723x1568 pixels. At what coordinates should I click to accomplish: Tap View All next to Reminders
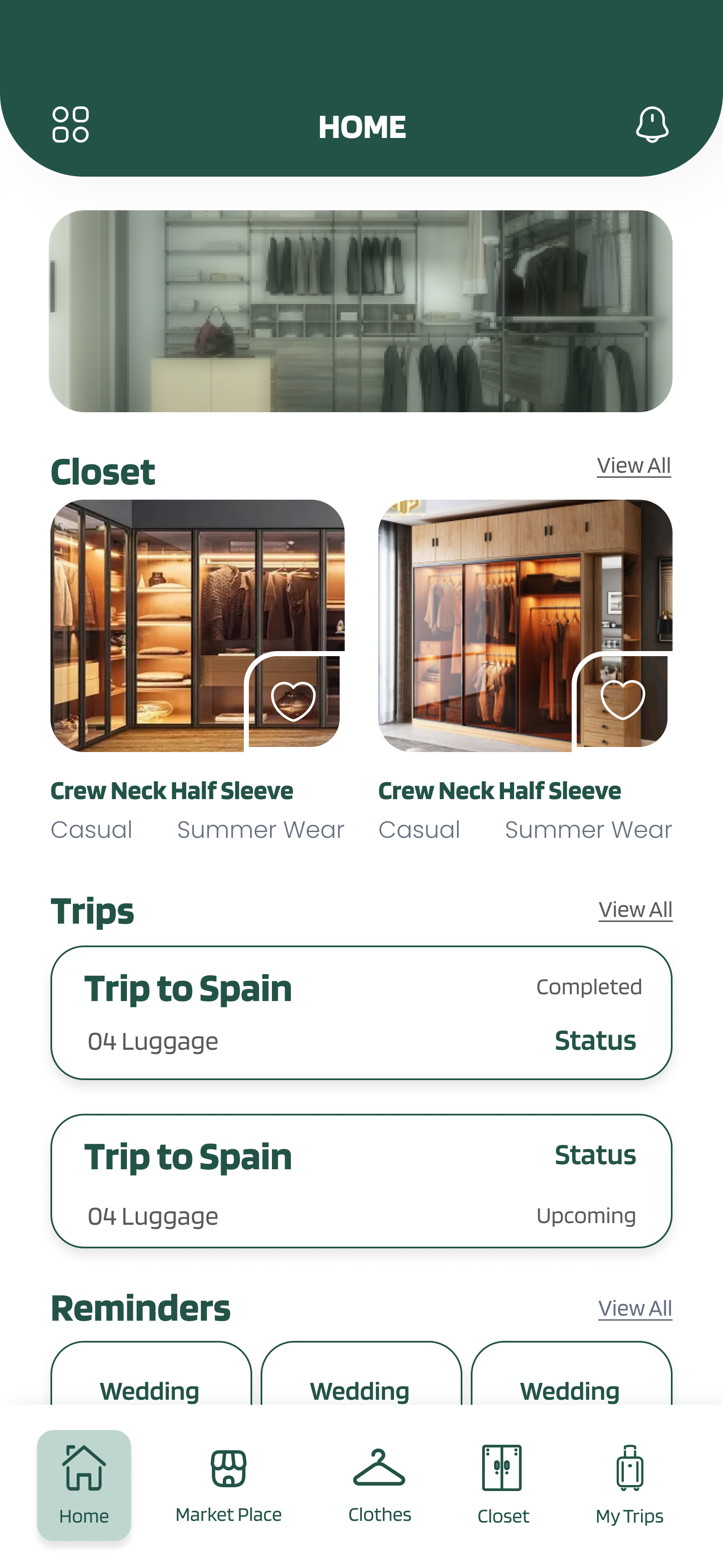tap(635, 1308)
